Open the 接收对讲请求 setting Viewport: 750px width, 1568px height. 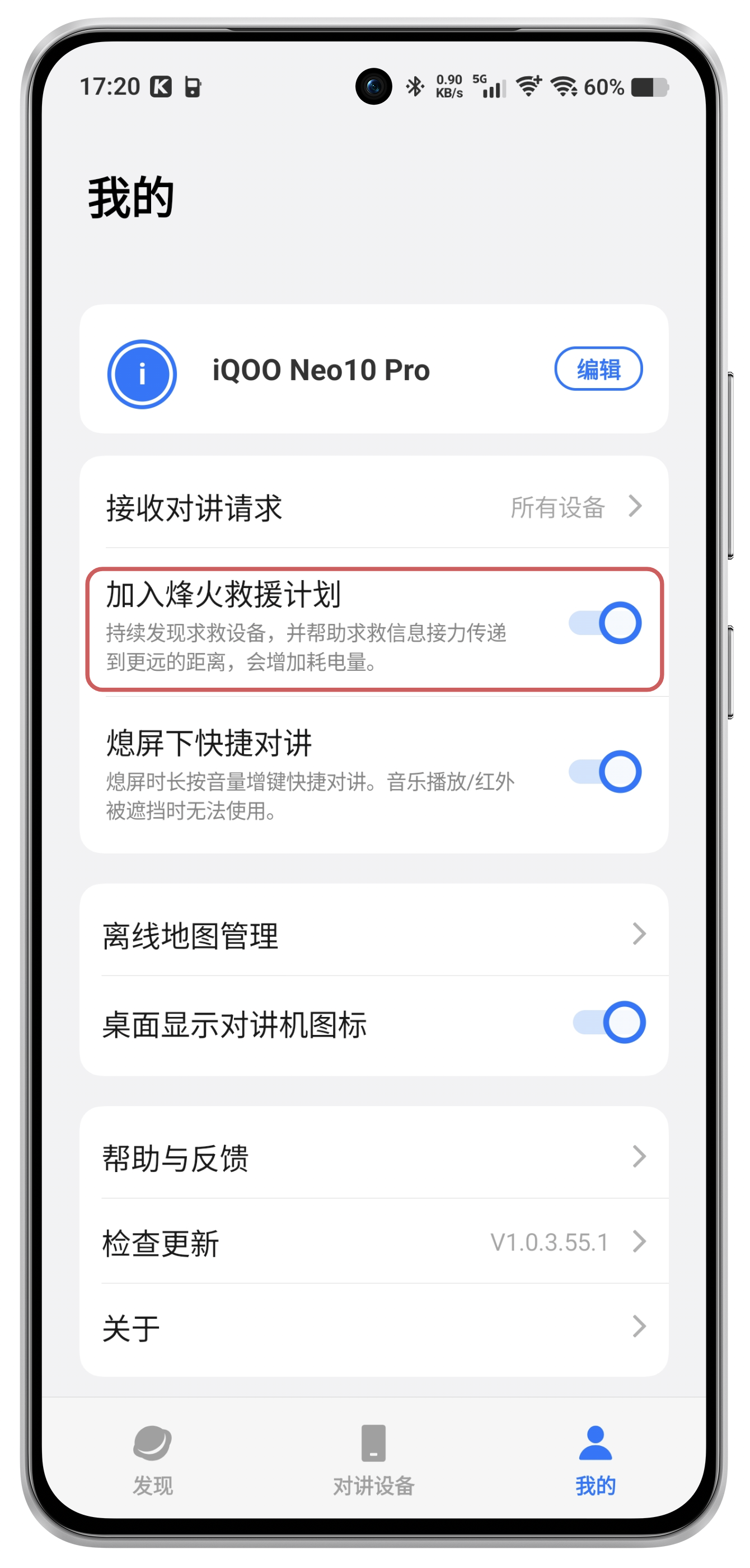[x=373, y=506]
